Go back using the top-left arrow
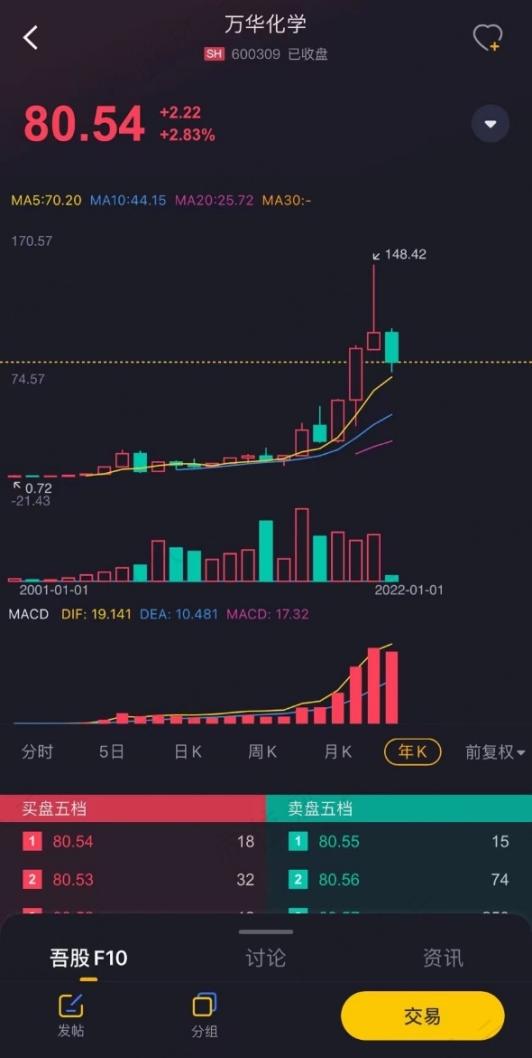 [x=30, y=38]
